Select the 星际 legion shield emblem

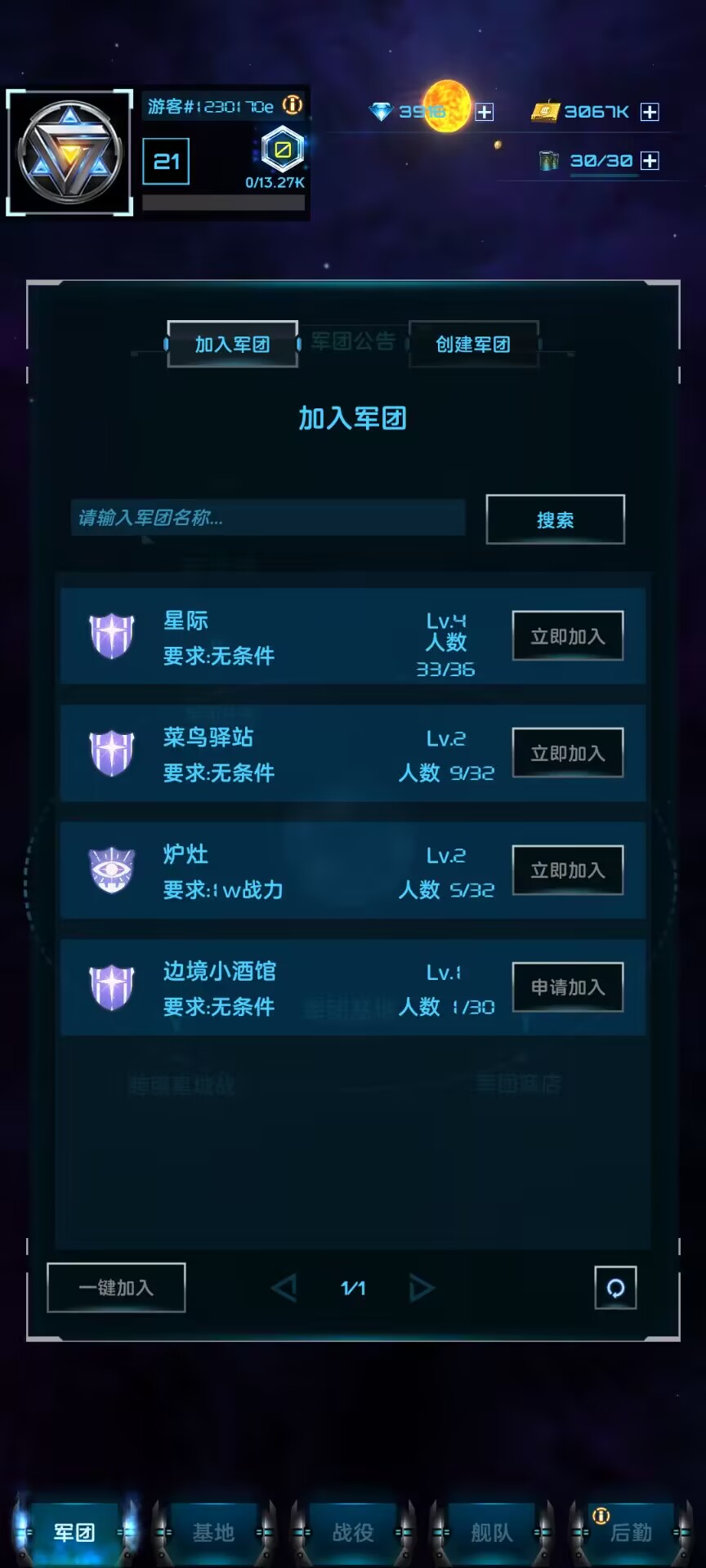coord(112,637)
